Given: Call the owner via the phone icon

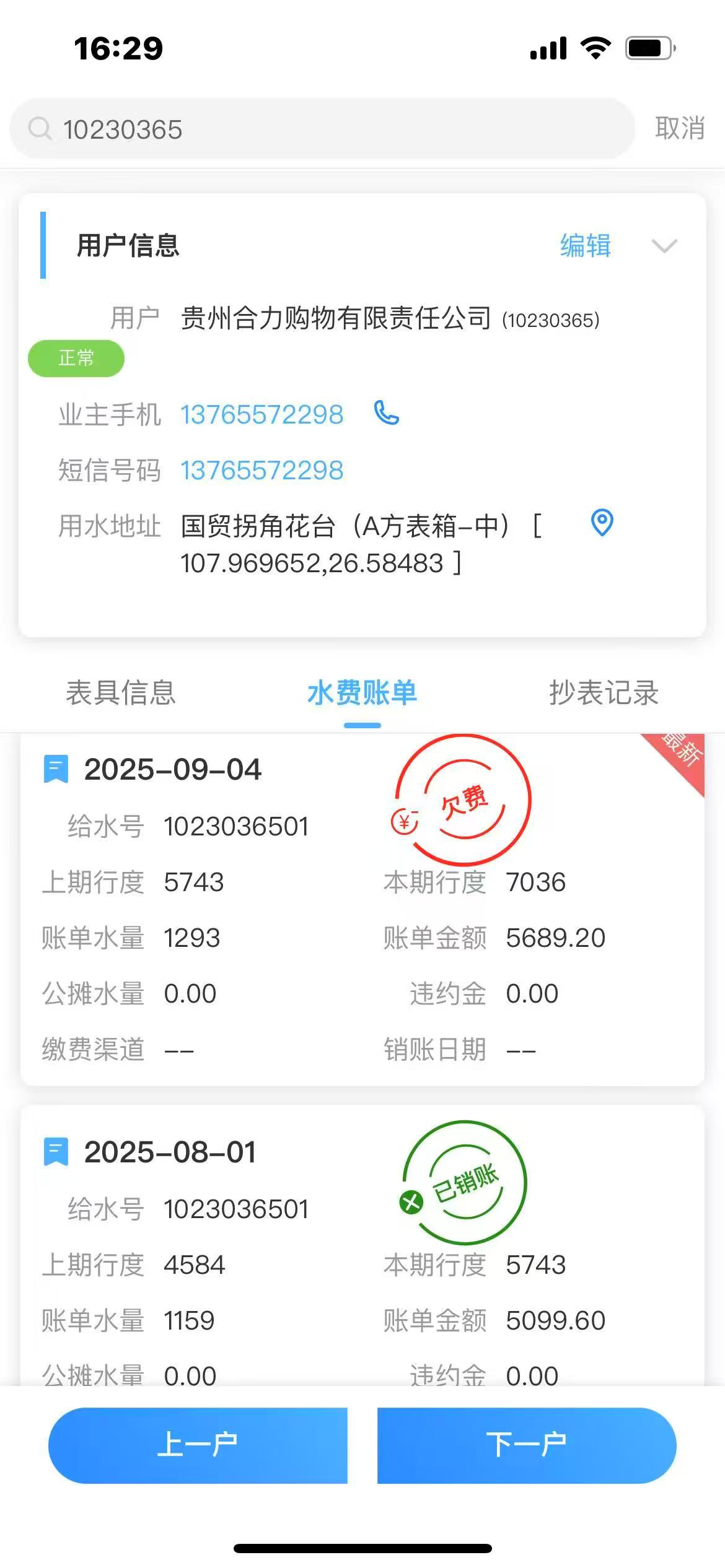Looking at the screenshot, I should [x=387, y=413].
